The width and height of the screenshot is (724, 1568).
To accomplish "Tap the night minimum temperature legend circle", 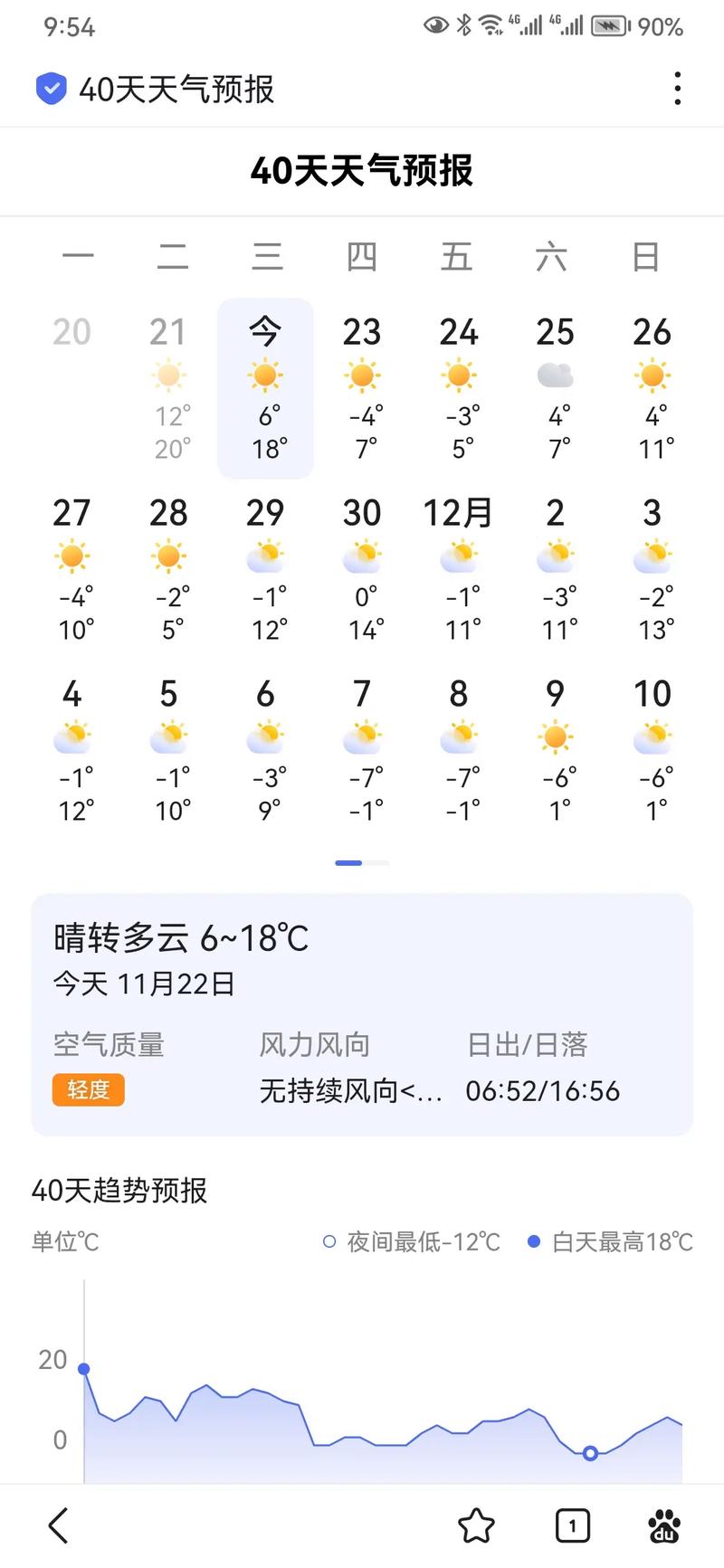I will pyautogui.click(x=328, y=1242).
